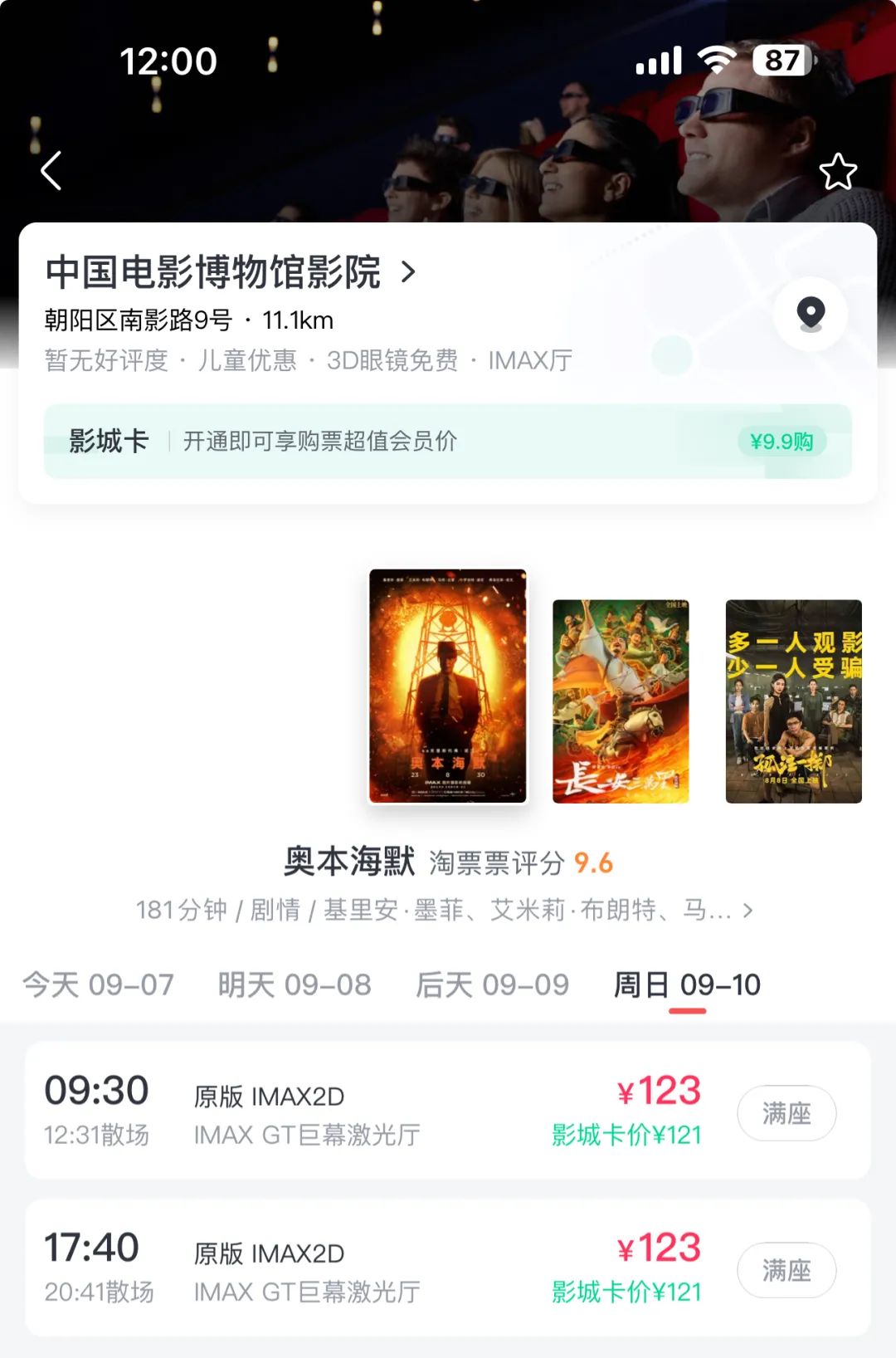Tap the Wi-Fi icon in the status bar
Image resolution: width=896 pixels, height=1358 pixels.
point(715,60)
